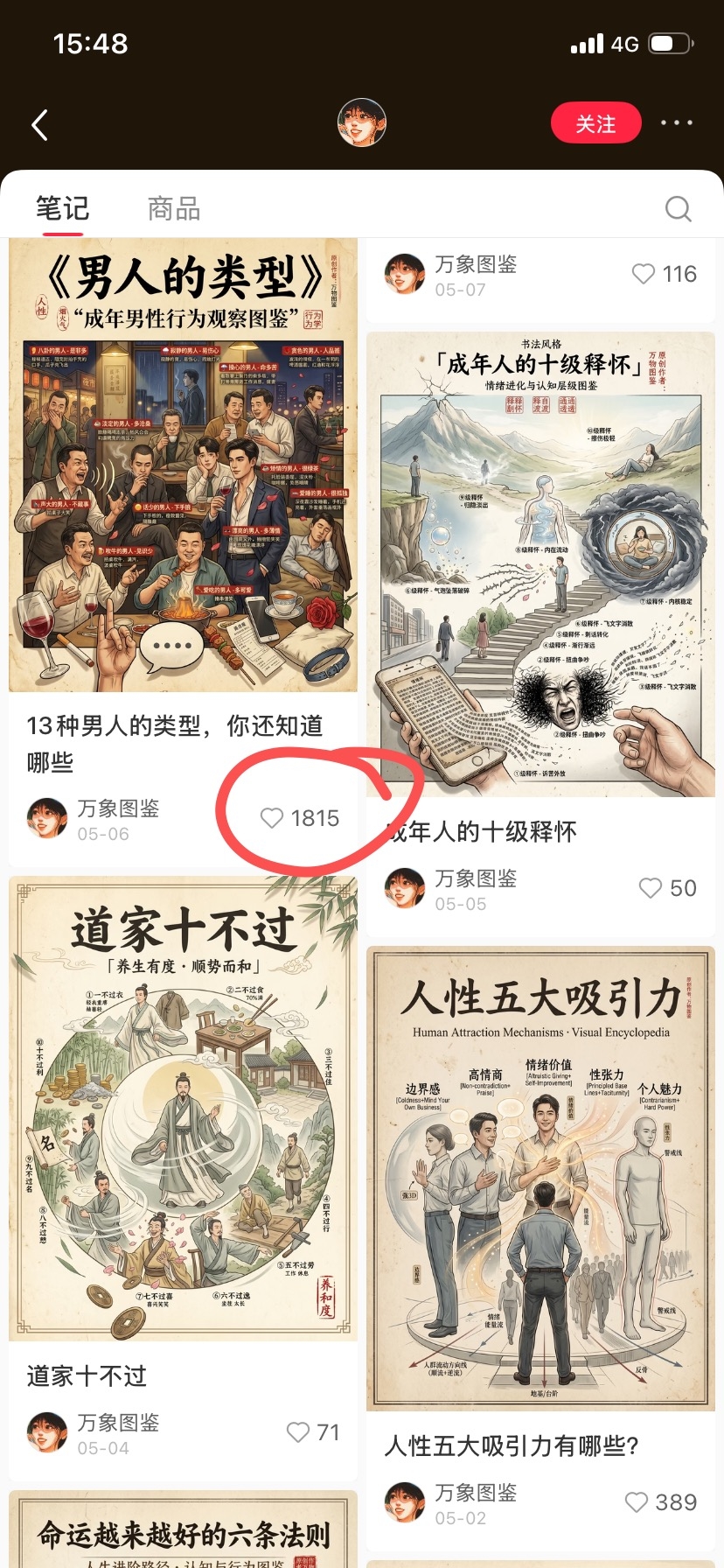Open the profile avatar in the header
The image size is (724, 1568).
click(362, 122)
